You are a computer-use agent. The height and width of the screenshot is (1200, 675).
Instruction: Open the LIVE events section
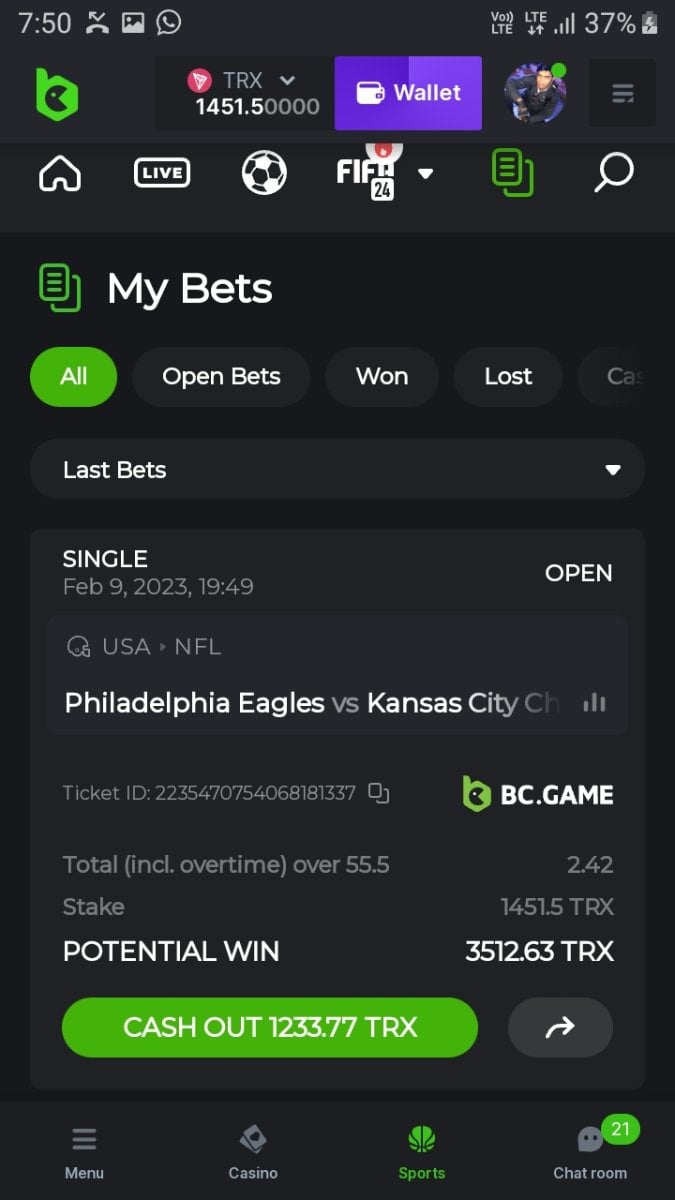pos(162,173)
